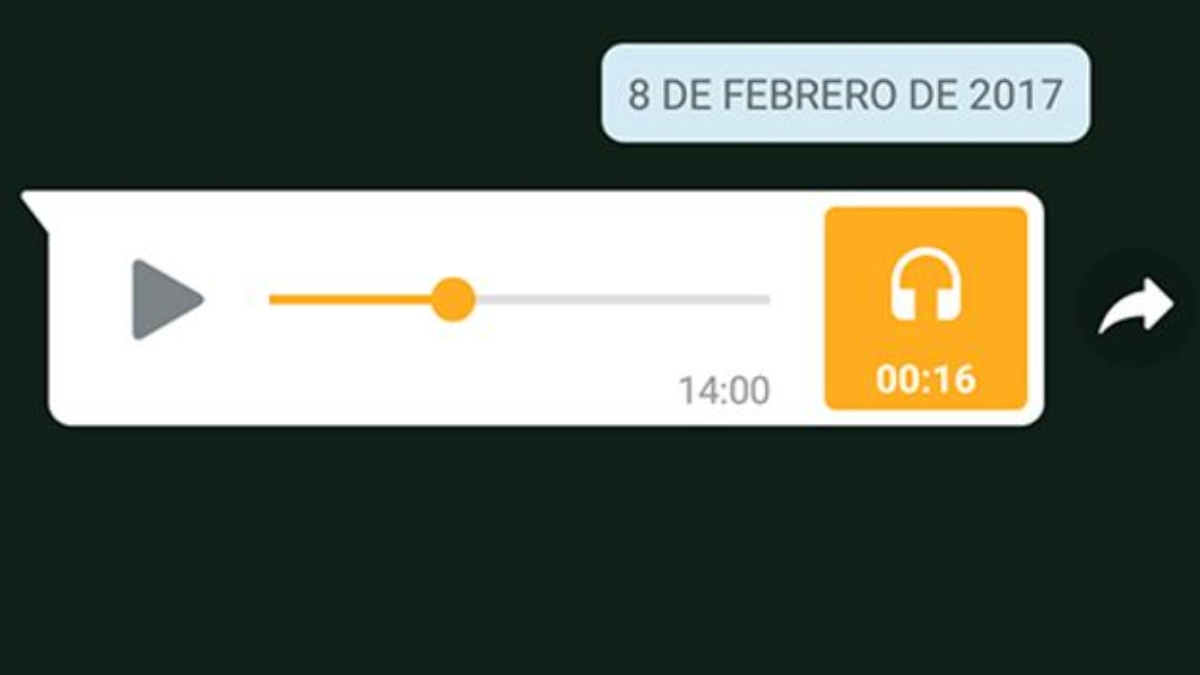
Task: Tap the audio progress slider knob
Action: 453,299
